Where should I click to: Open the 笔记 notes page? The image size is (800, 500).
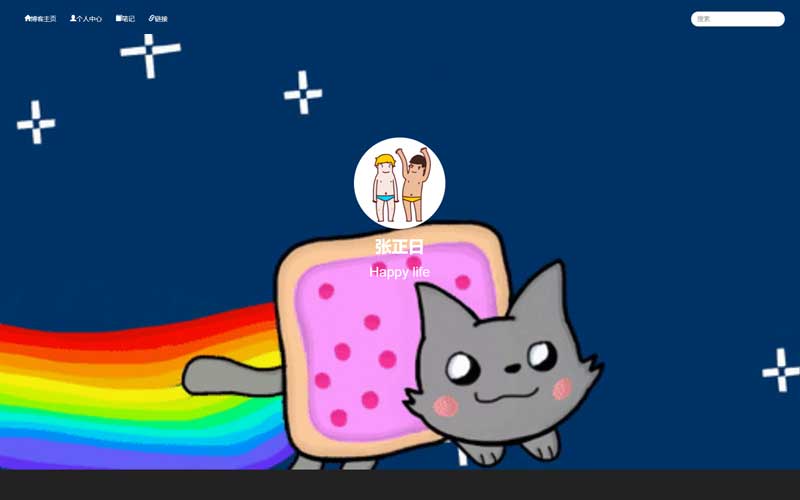pyautogui.click(x=126, y=18)
